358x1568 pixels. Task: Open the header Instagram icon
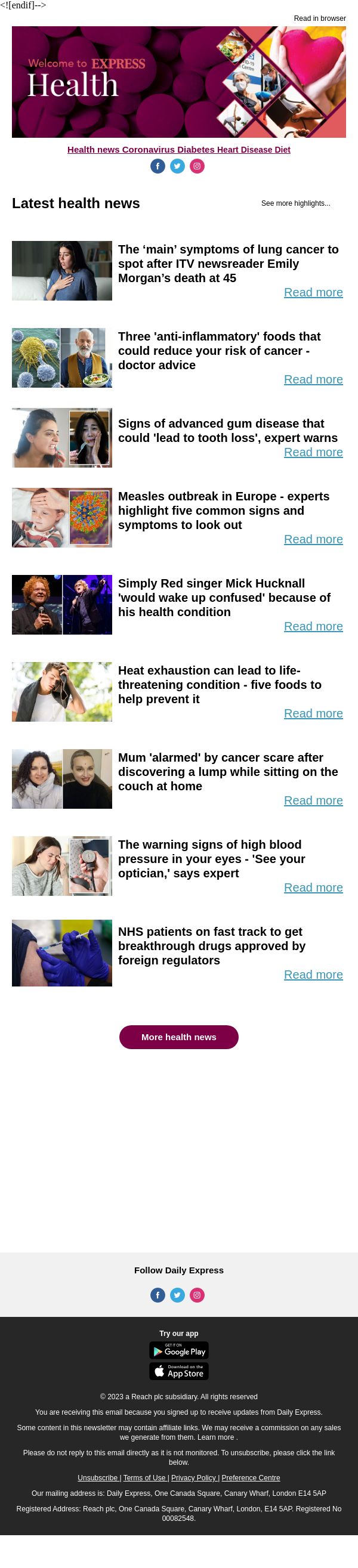[x=197, y=166]
